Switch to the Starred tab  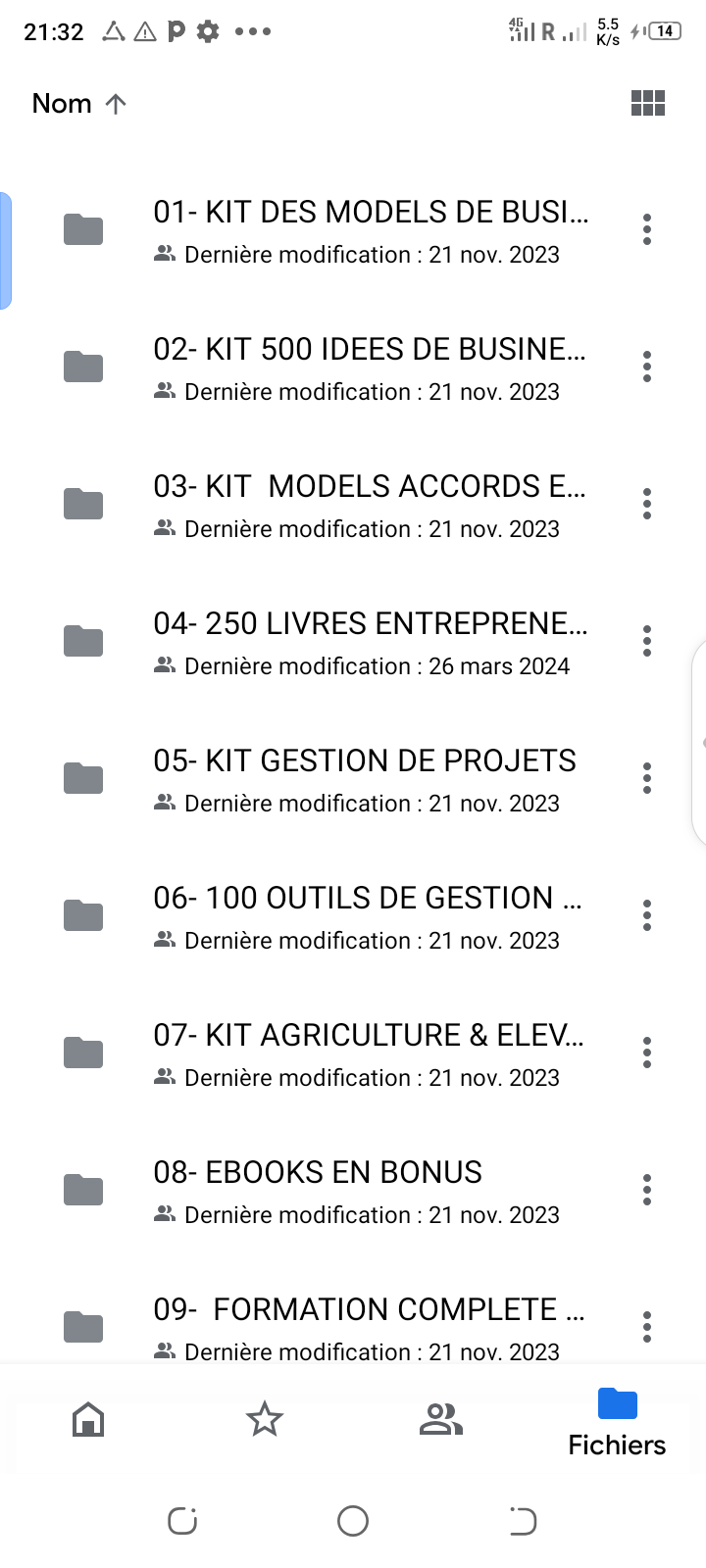pyautogui.click(x=265, y=1419)
